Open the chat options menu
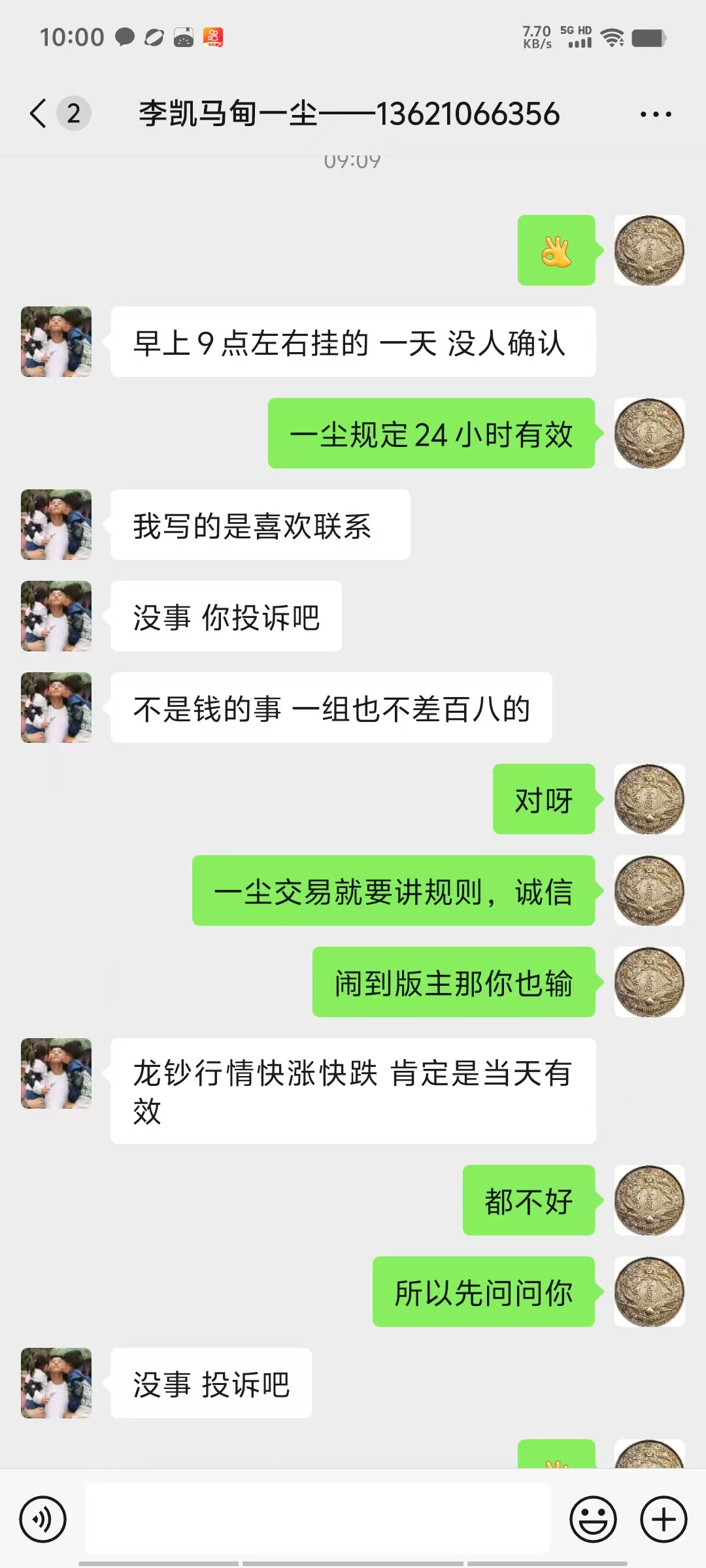This screenshot has width=706, height=1568. 655,114
